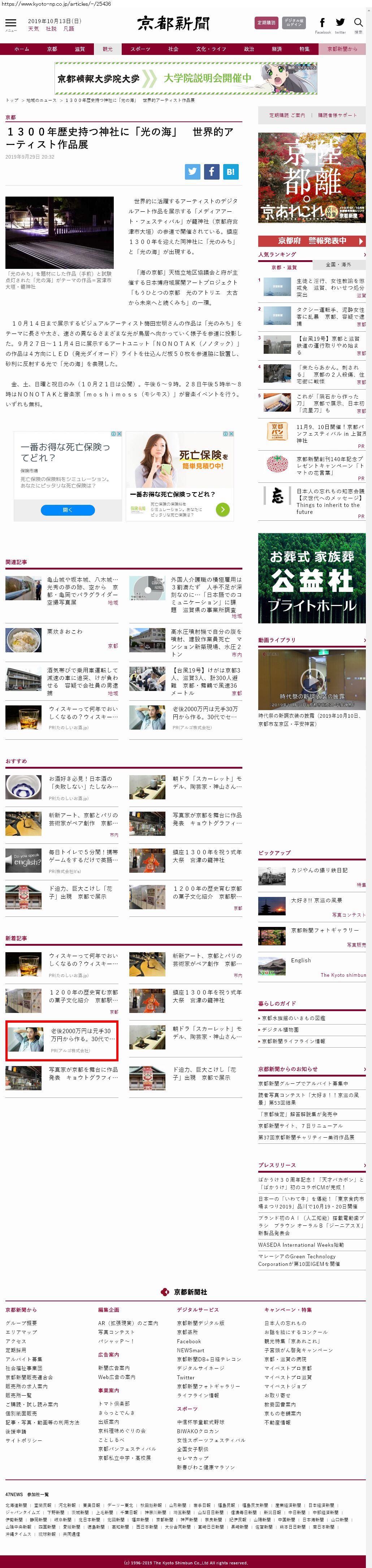Select the 全国・海外 ranking tab
The width and height of the screenshot is (372, 1568).
pyautogui.click(x=338, y=265)
